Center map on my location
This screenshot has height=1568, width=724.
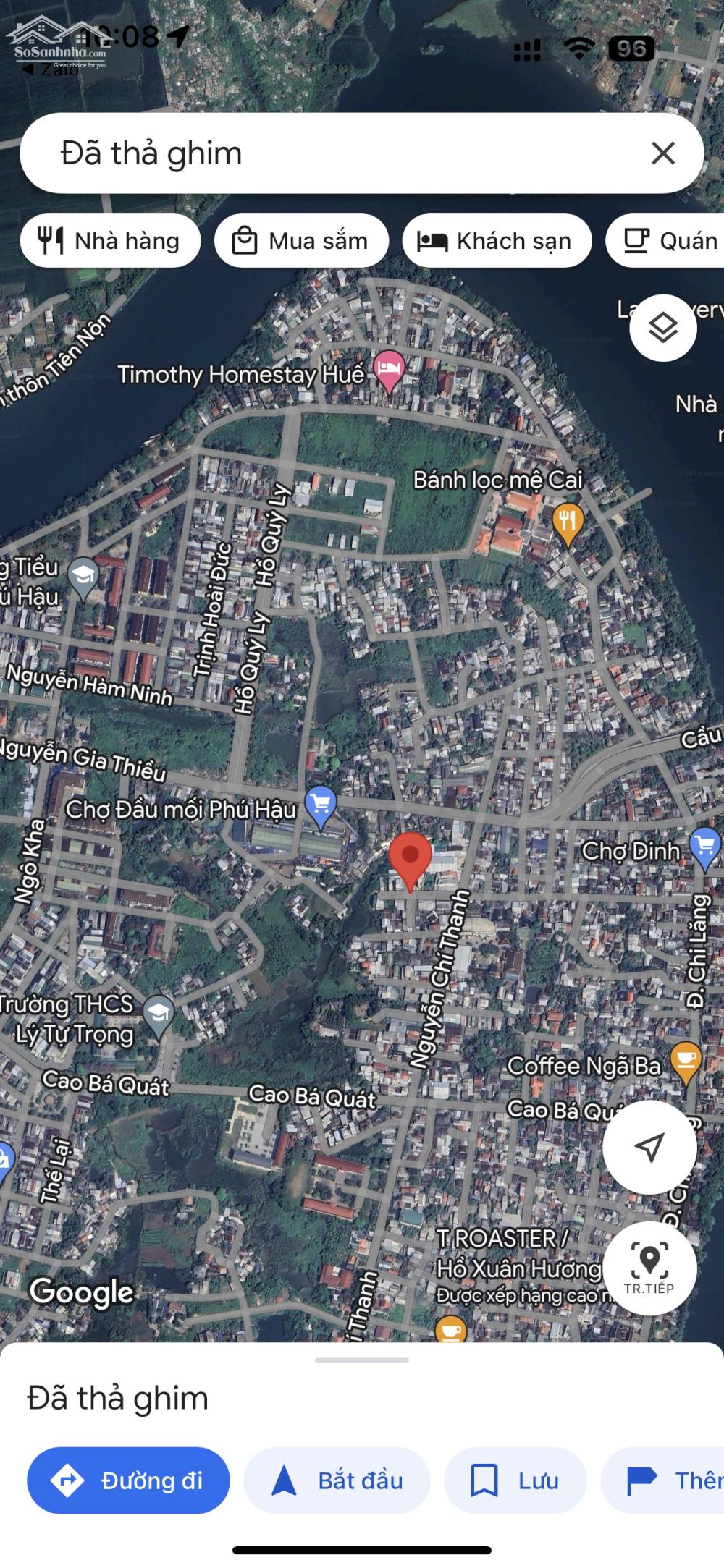click(x=649, y=1147)
